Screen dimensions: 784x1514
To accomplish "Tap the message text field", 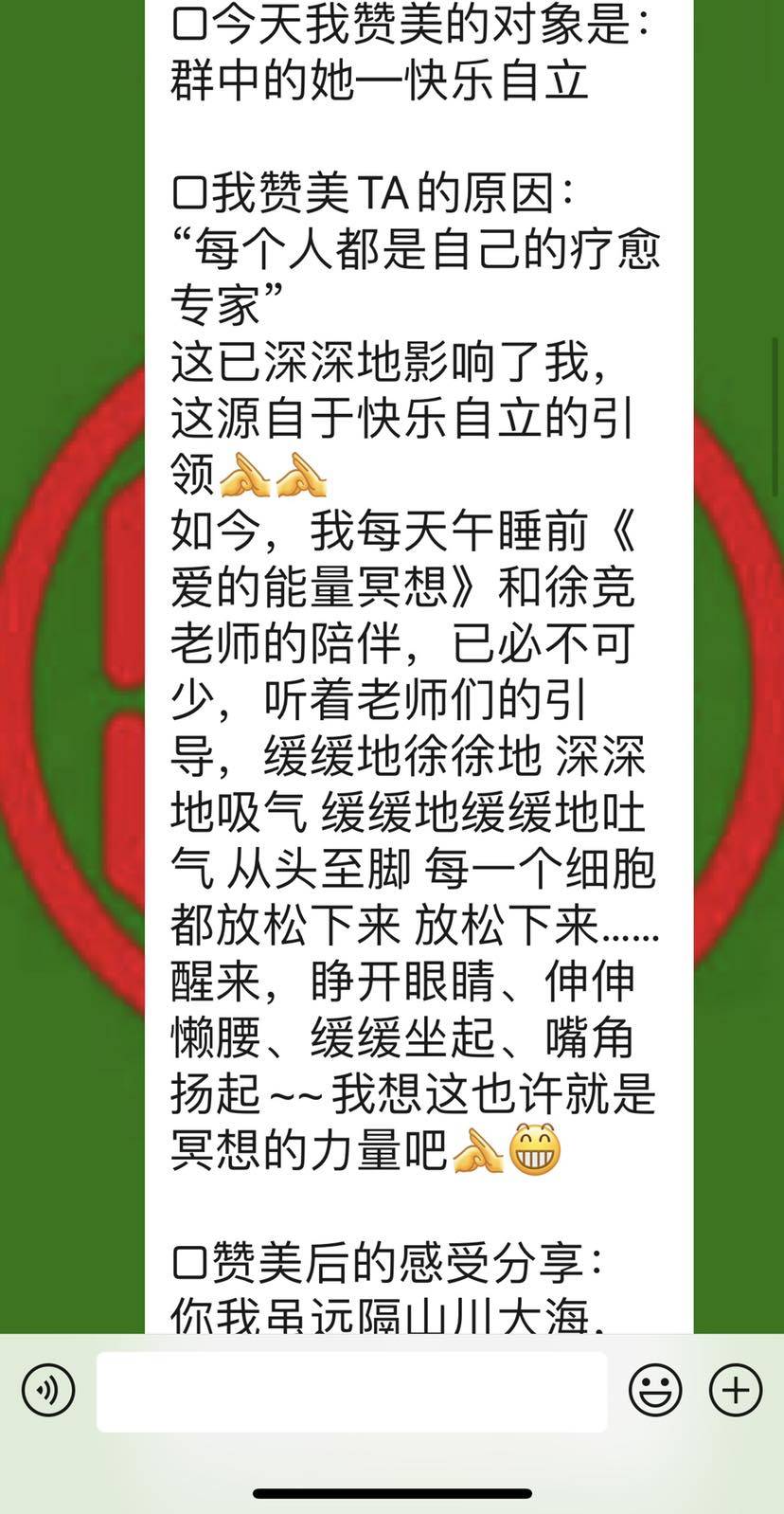I will 351,1391.
